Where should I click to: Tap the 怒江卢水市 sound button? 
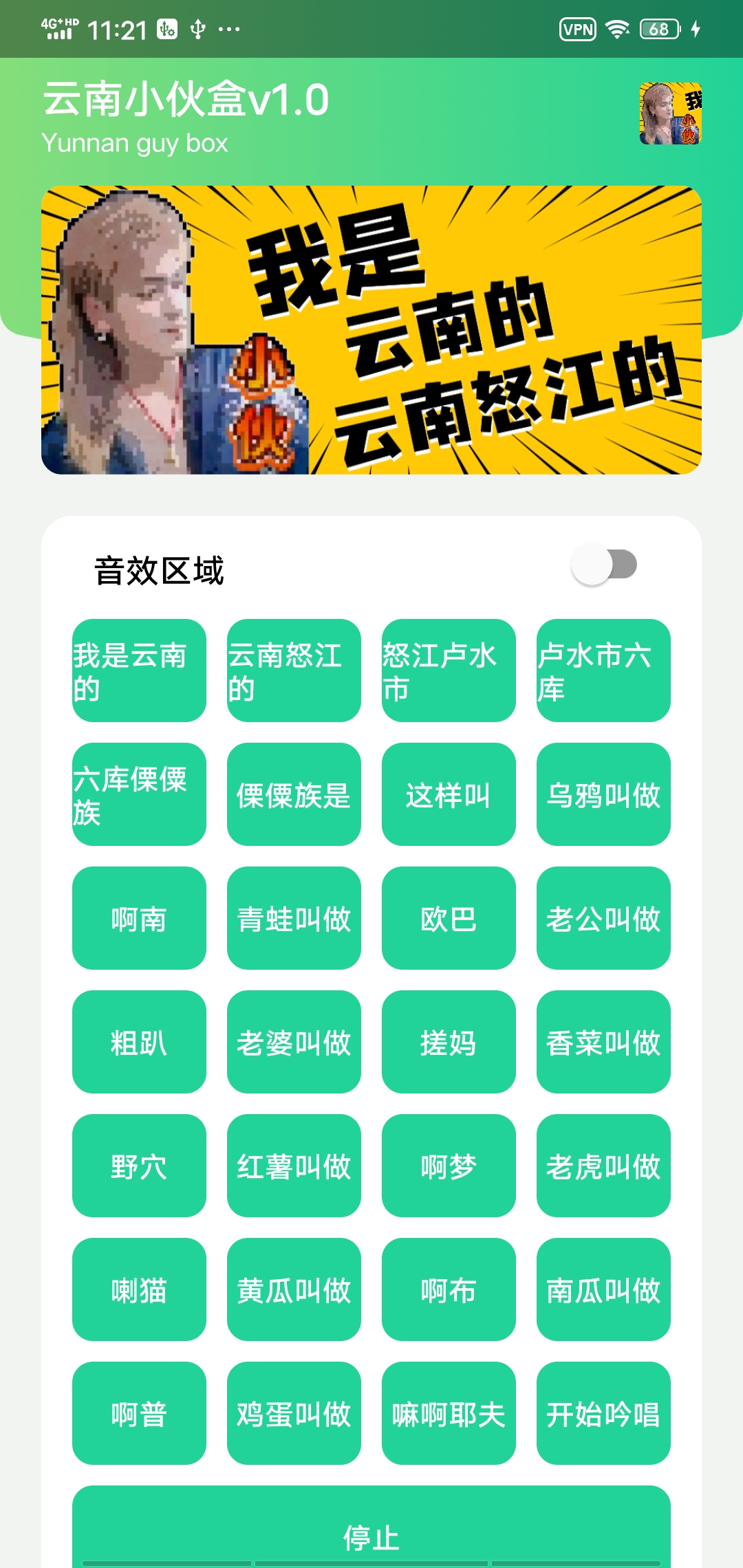click(x=447, y=671)
